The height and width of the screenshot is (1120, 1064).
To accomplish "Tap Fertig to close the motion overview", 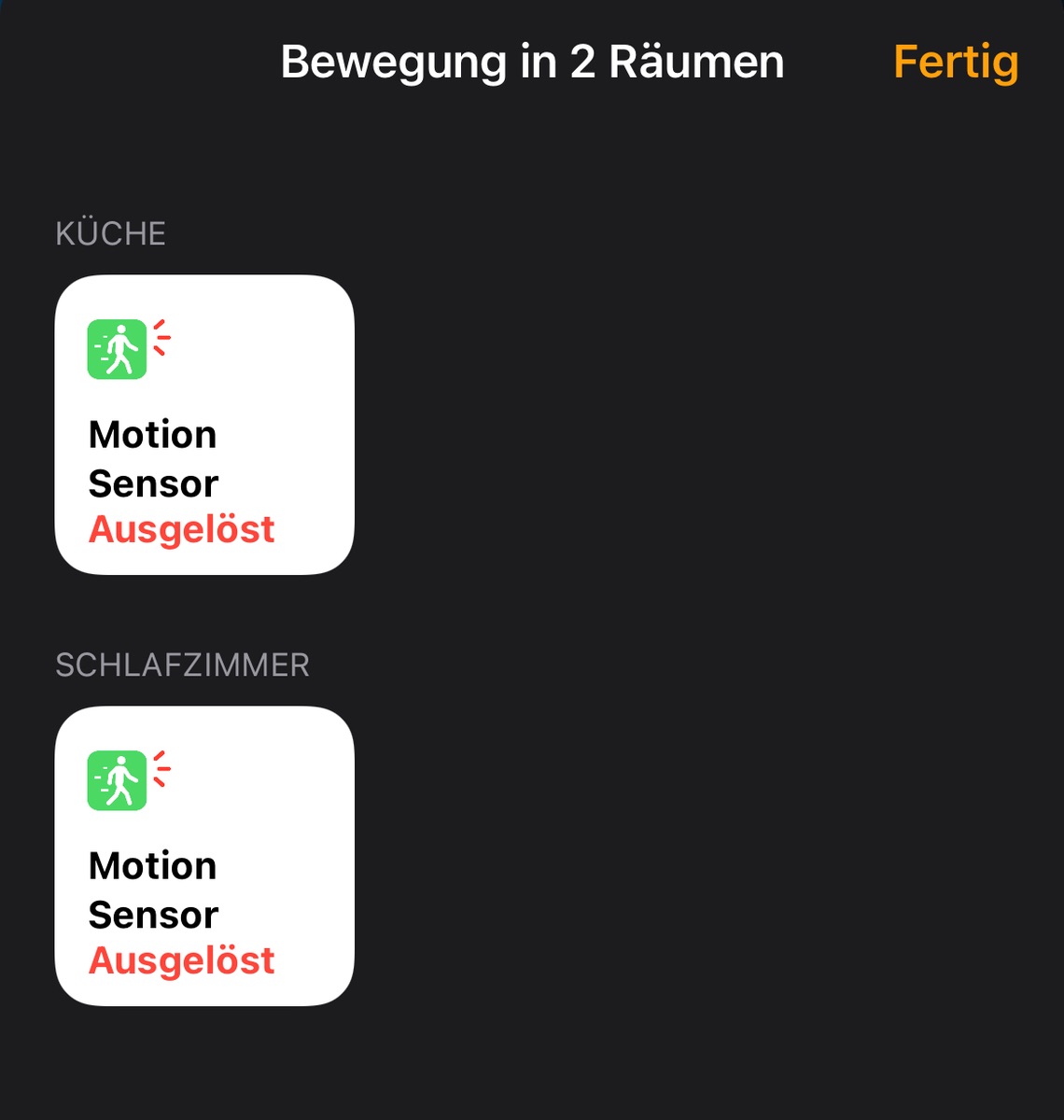I will (955, 63).
